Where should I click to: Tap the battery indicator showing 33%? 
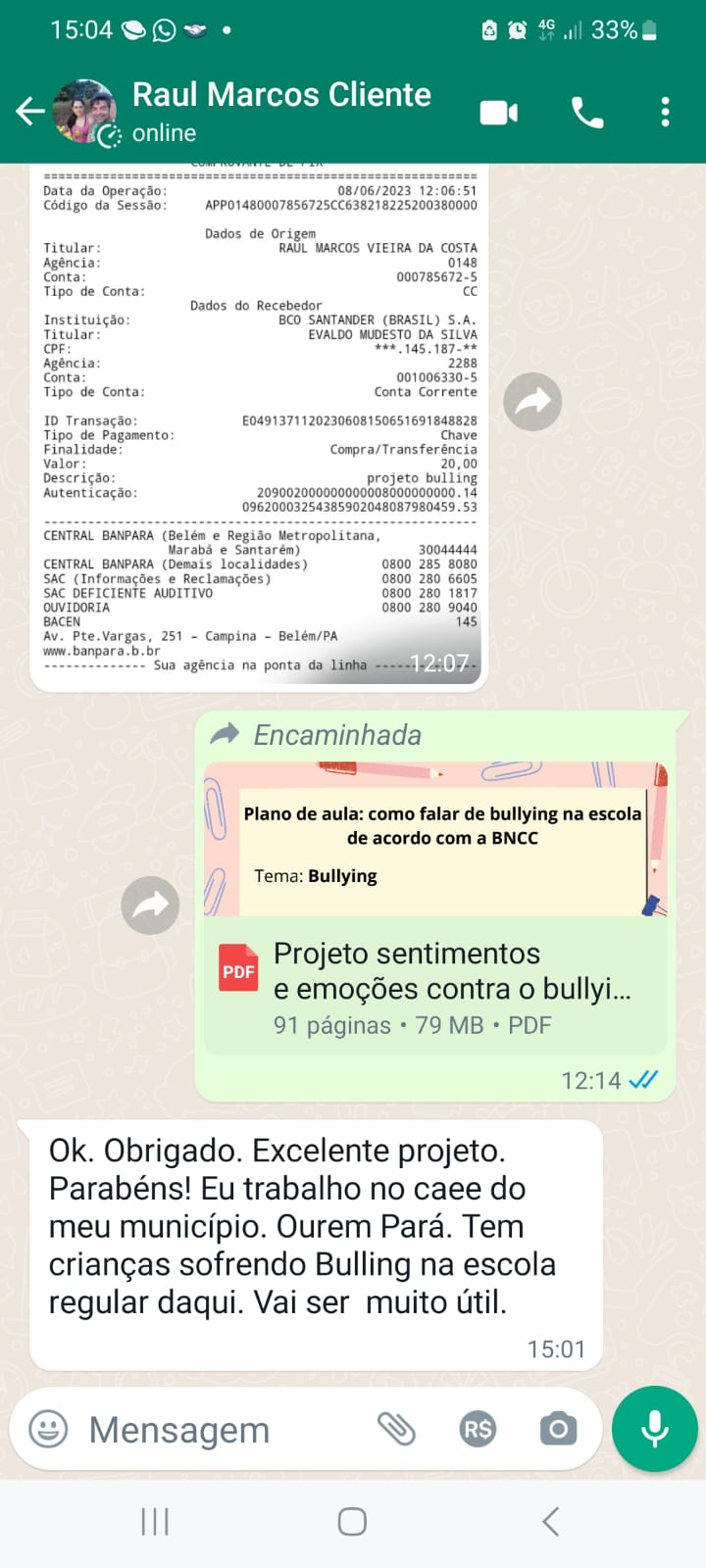click(628, 29)
